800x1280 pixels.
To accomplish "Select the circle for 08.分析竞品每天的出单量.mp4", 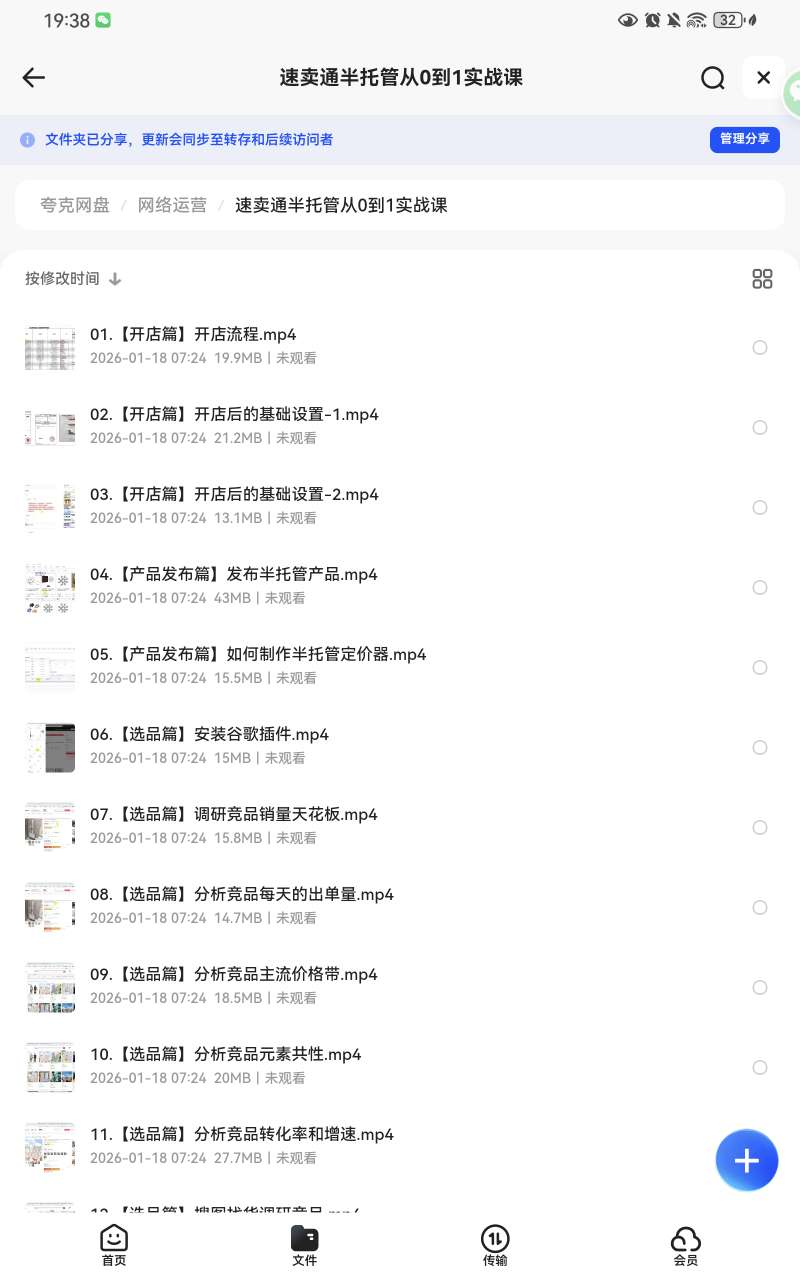I will pyautogui.click(x=760, y=908).
